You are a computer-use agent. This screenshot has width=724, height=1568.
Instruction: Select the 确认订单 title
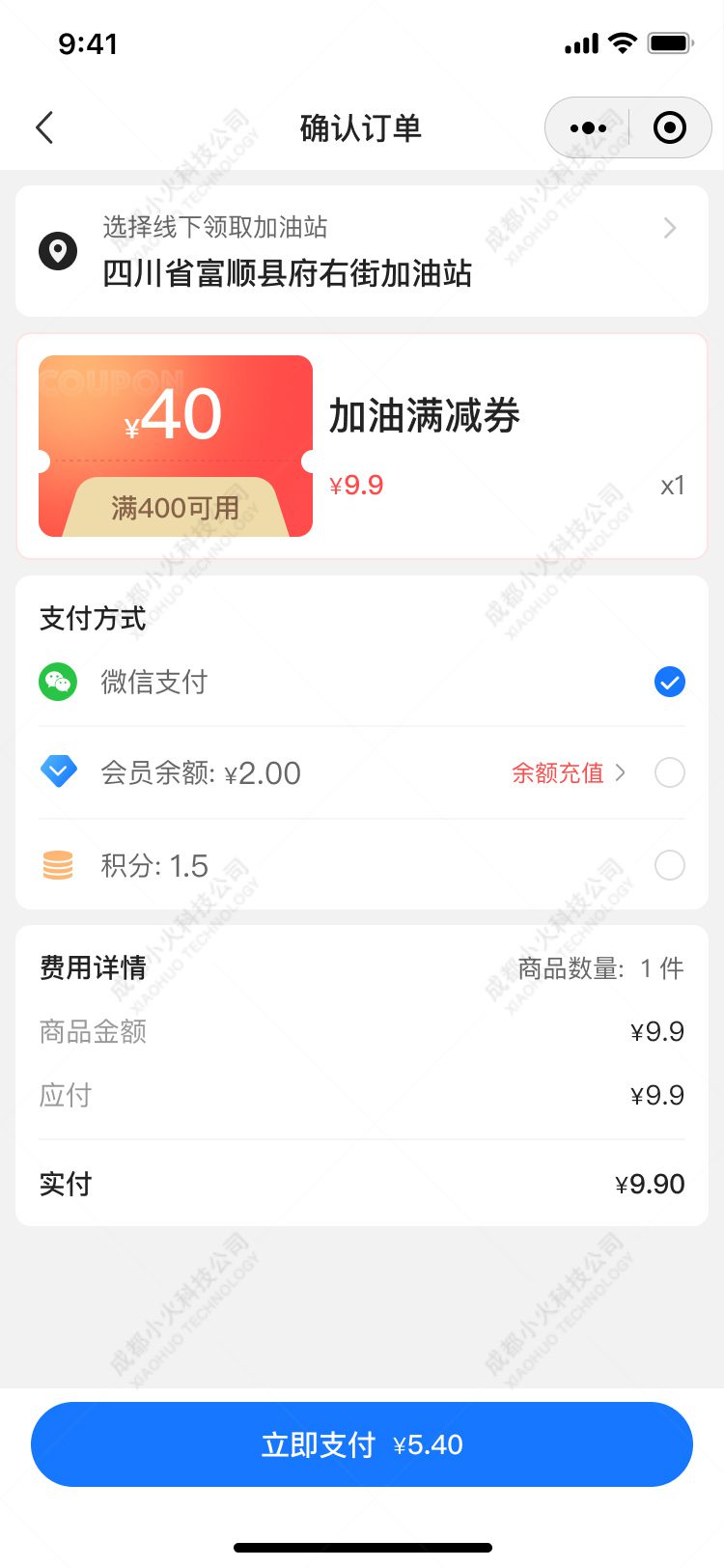(x=361, y=126)
